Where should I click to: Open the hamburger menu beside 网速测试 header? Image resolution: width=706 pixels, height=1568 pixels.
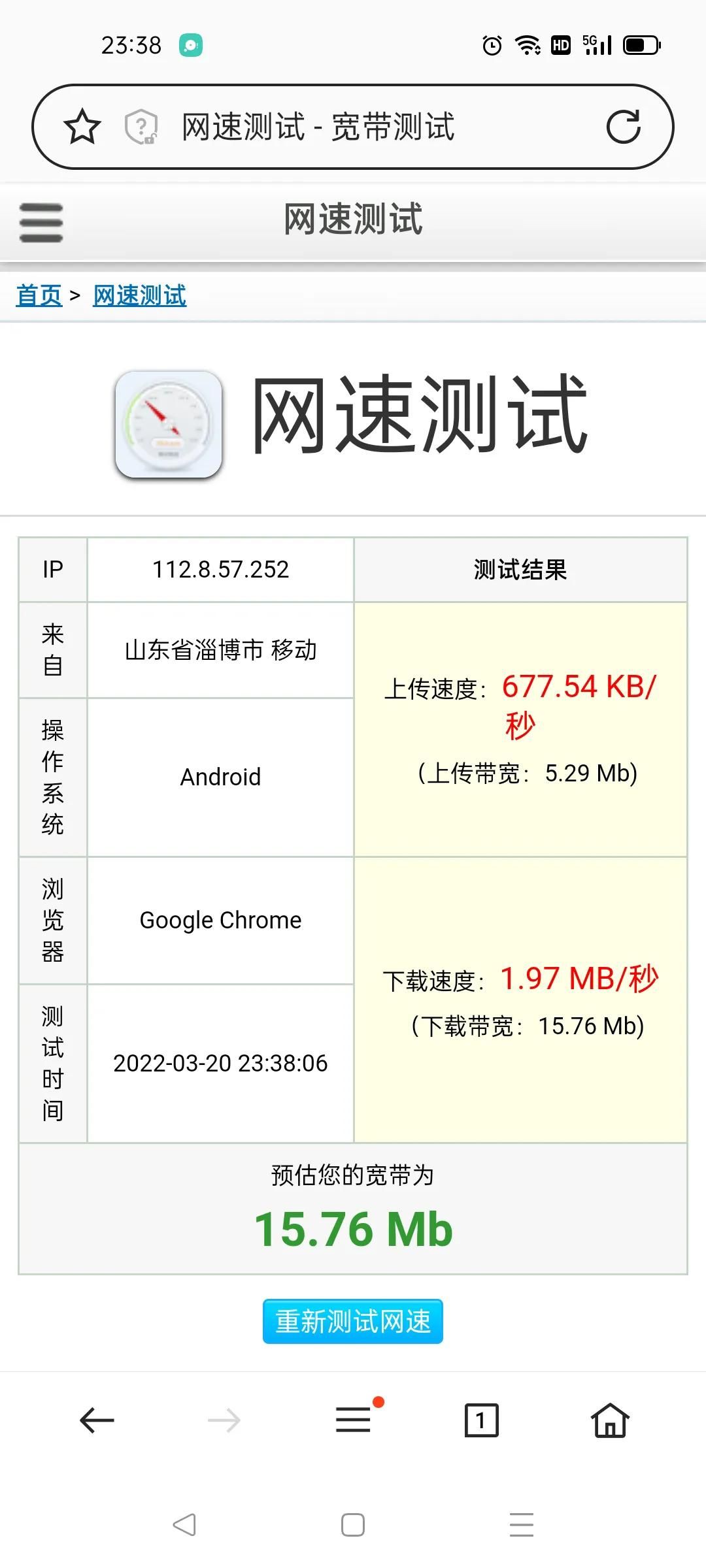point(41,222)
